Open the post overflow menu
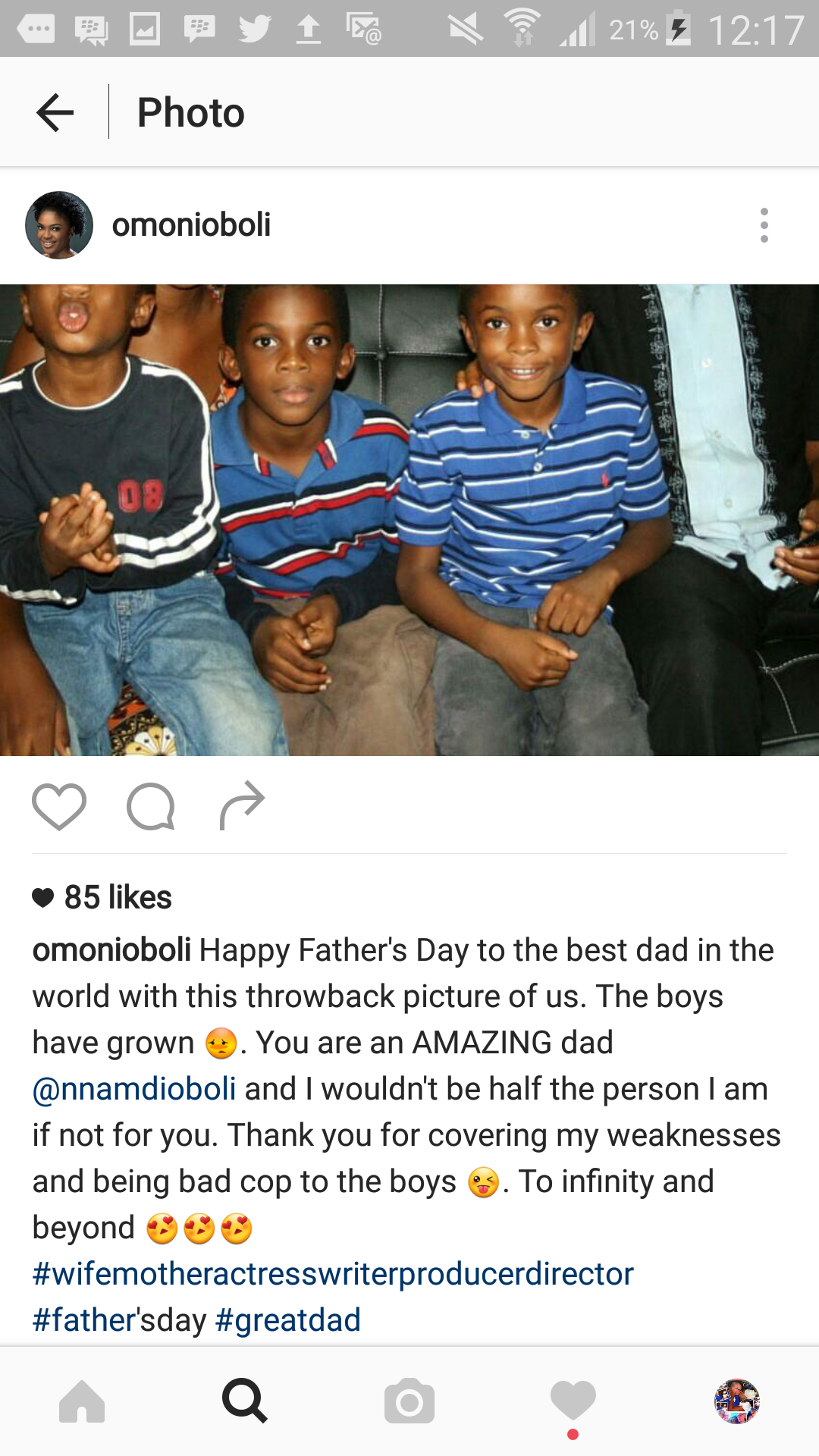 764,225
